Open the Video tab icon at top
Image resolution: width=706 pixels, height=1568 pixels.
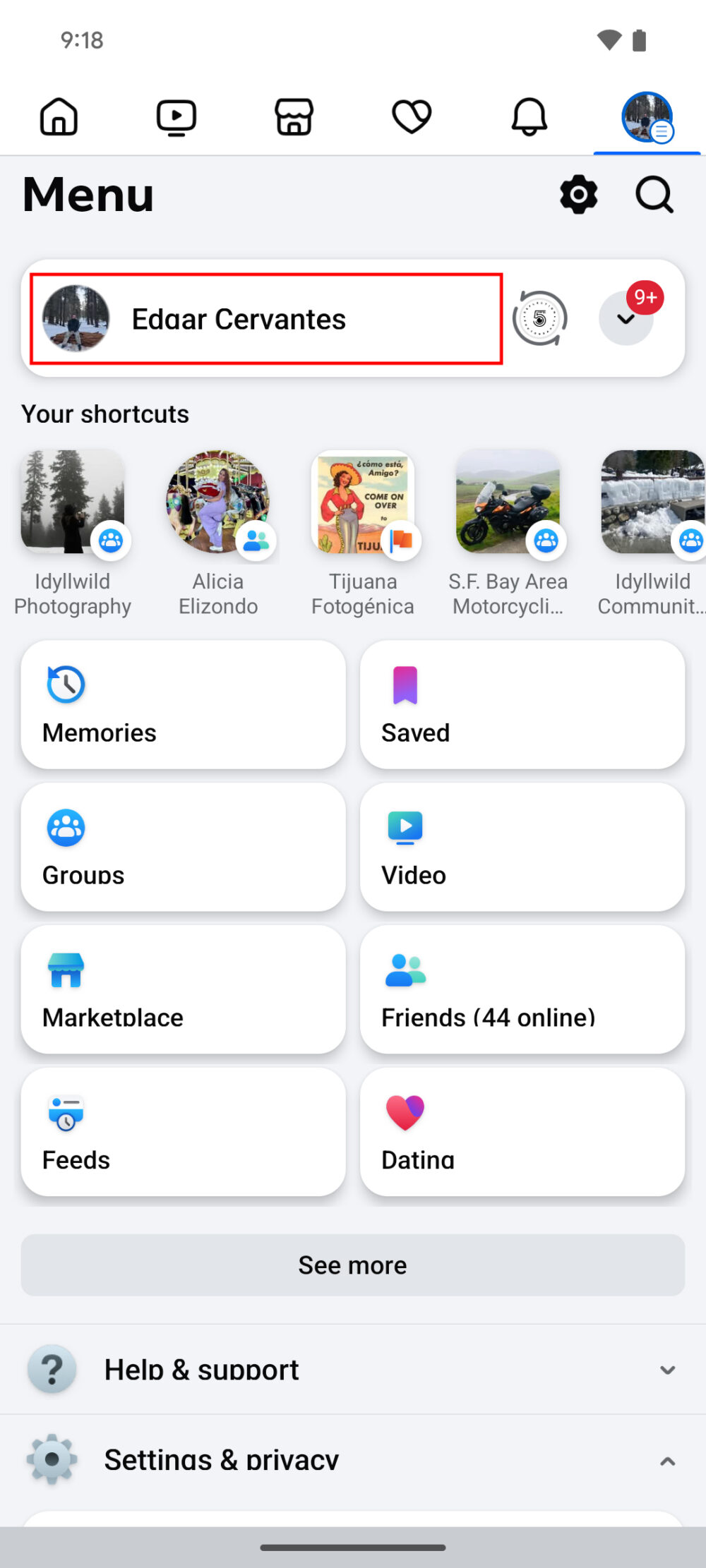175,116
